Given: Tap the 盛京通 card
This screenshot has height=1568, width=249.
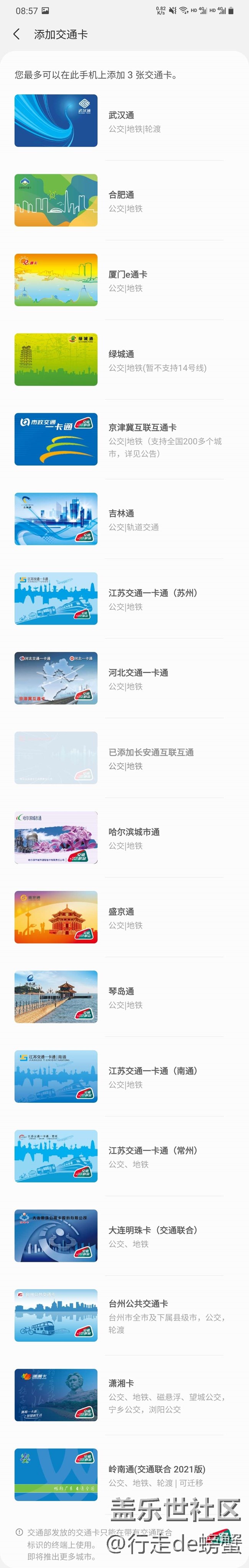Looking at the screenshot, I should (x=121, y=918).
